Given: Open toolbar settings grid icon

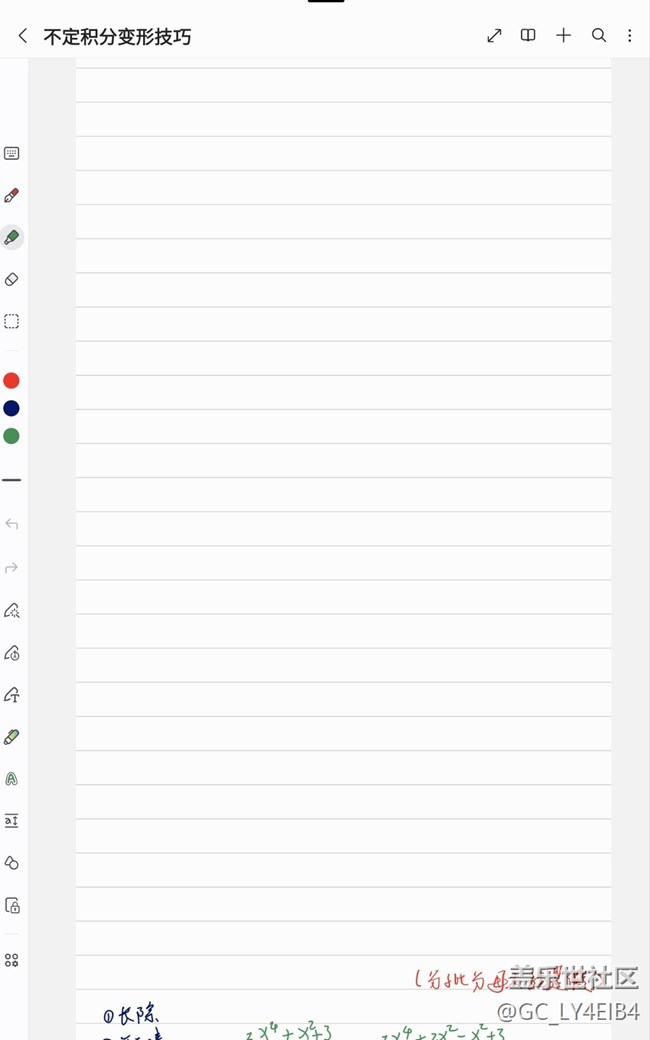Looking at the screenshot, I should tap(12, 960).
